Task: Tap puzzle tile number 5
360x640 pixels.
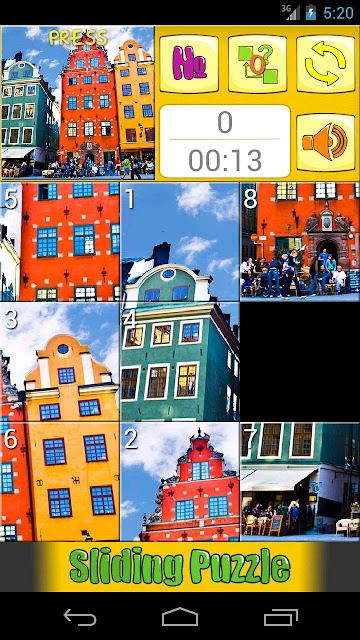Action: pos(60,242)
